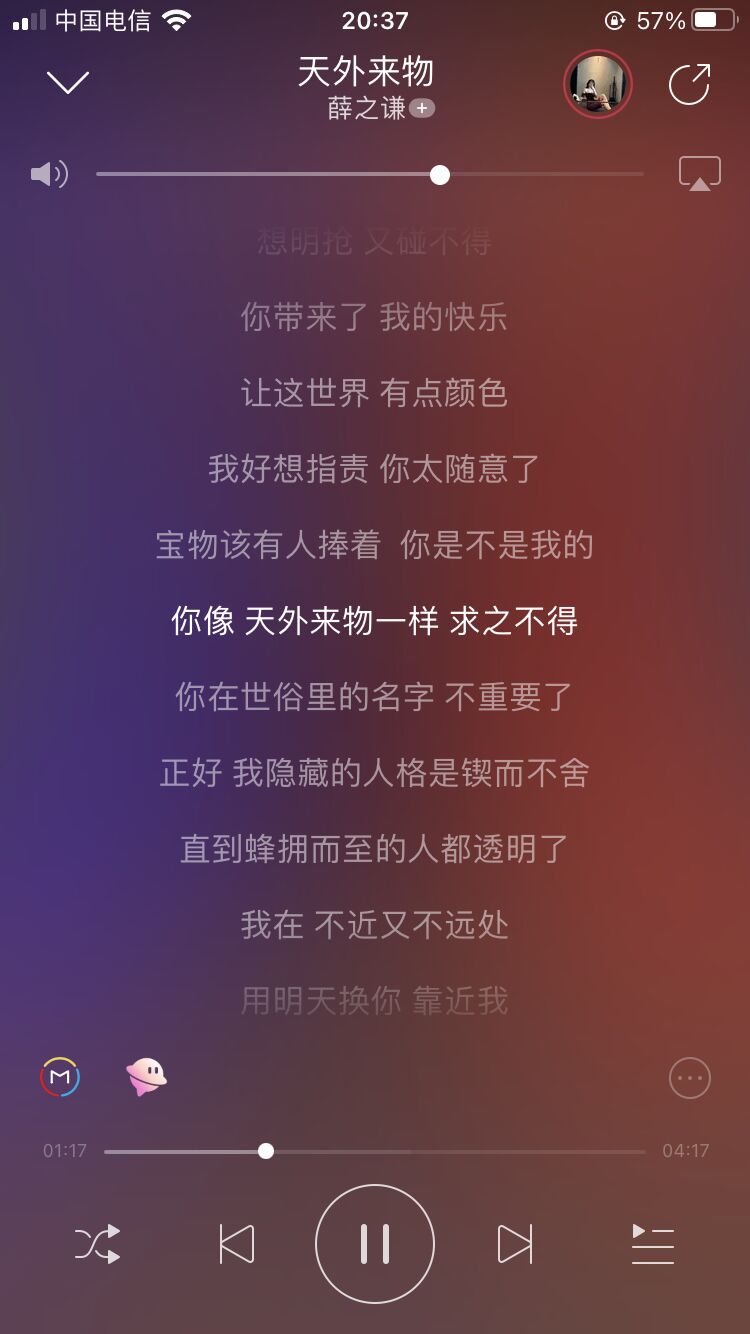Select the shuffle playback mode icon
750x1334 pixels.
99,1243
